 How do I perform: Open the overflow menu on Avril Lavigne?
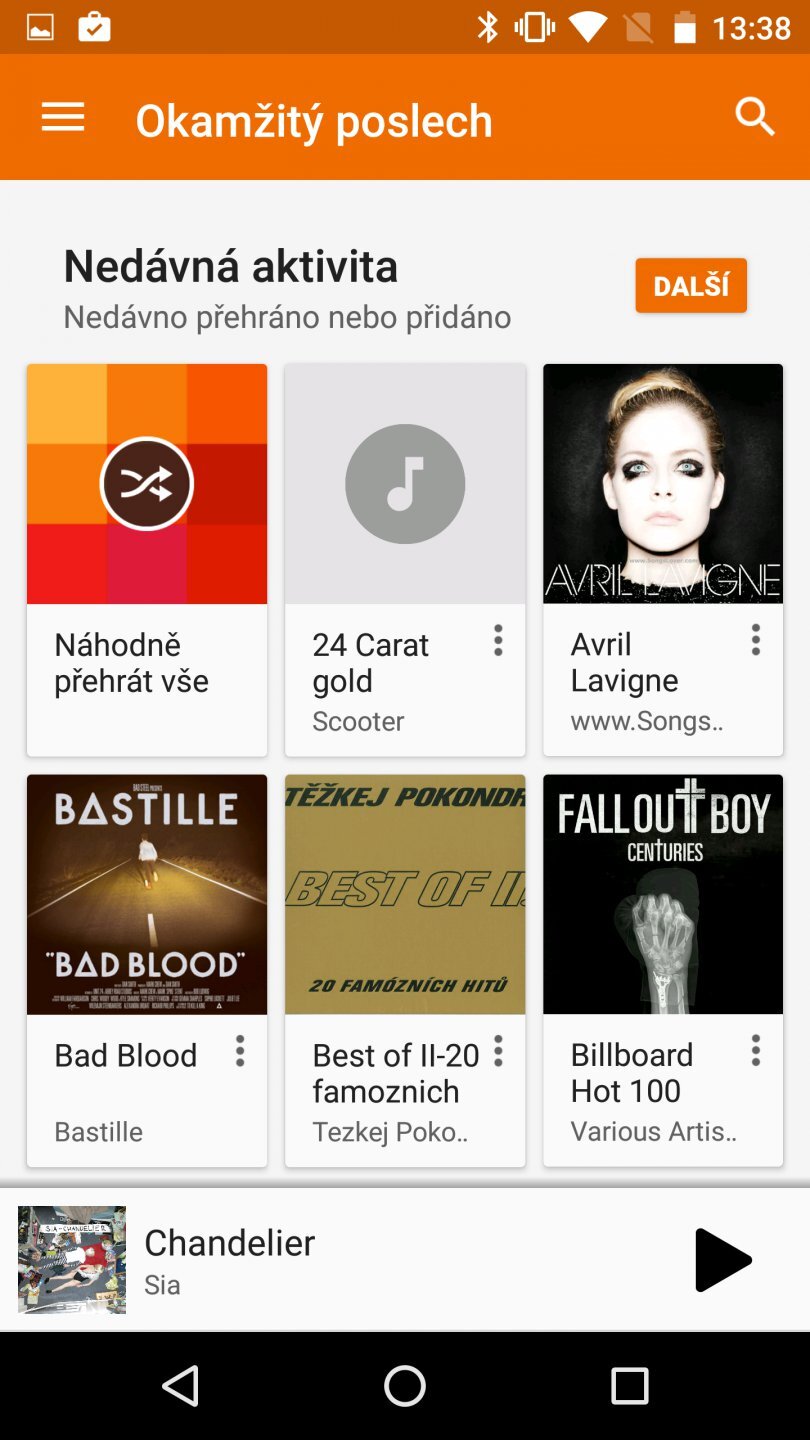[x=755, y=640]
